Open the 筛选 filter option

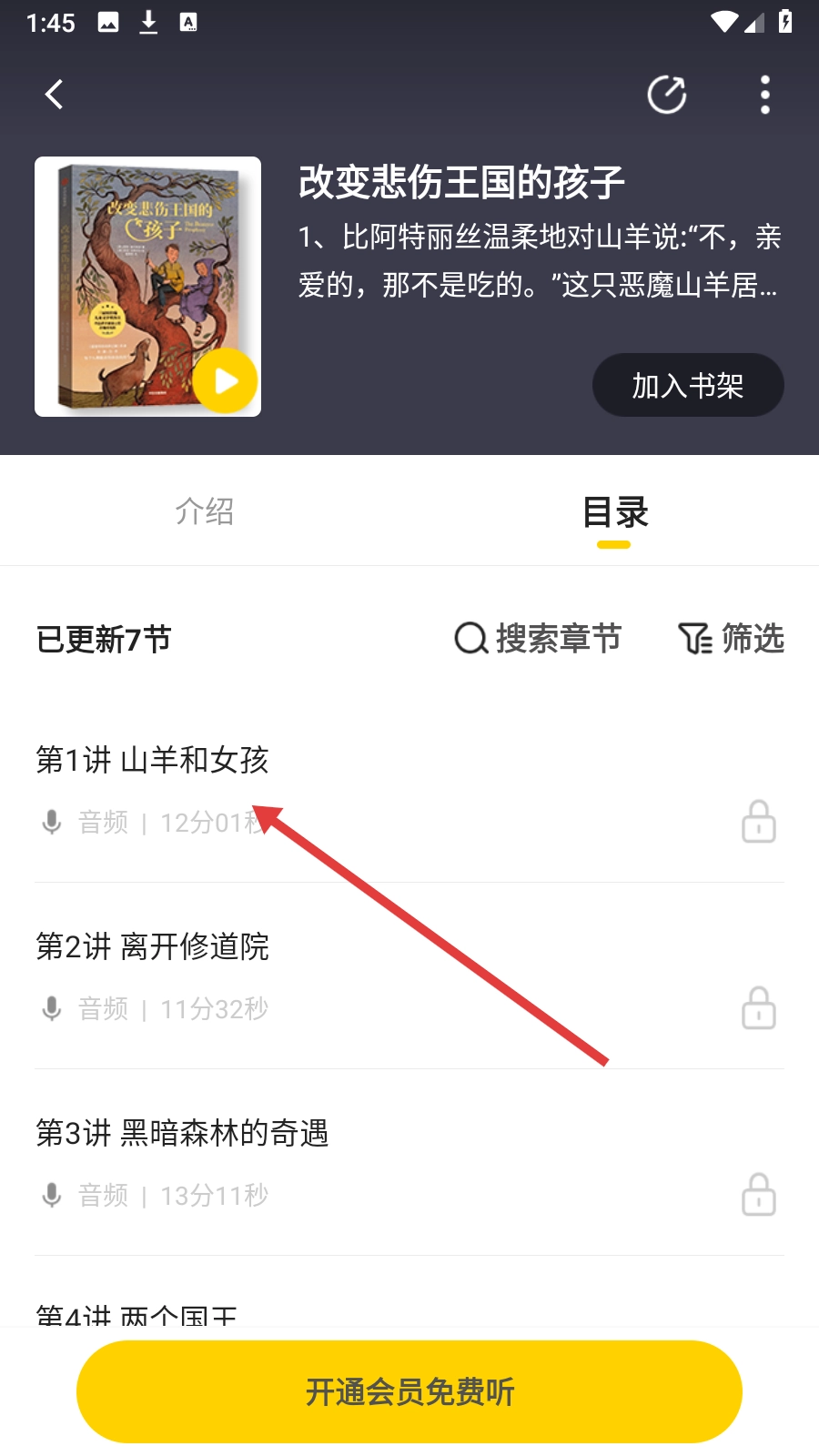pos(732,639)
